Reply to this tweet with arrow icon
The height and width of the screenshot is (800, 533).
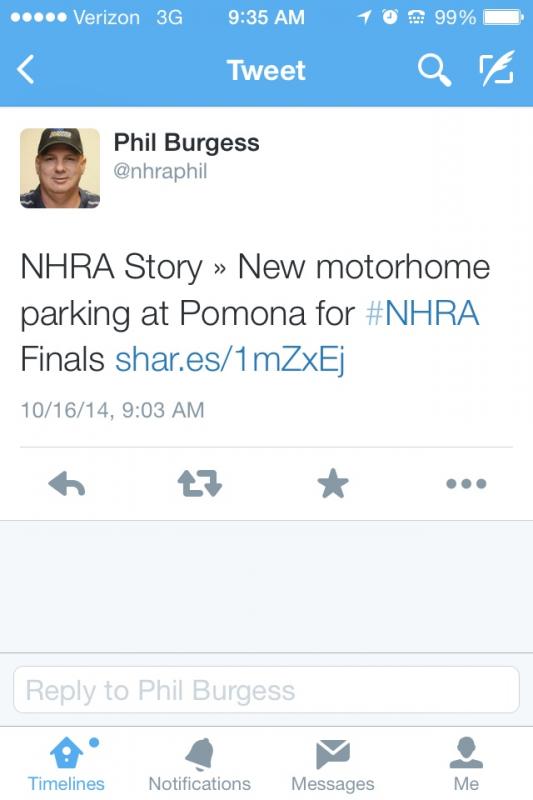(67, 484)
